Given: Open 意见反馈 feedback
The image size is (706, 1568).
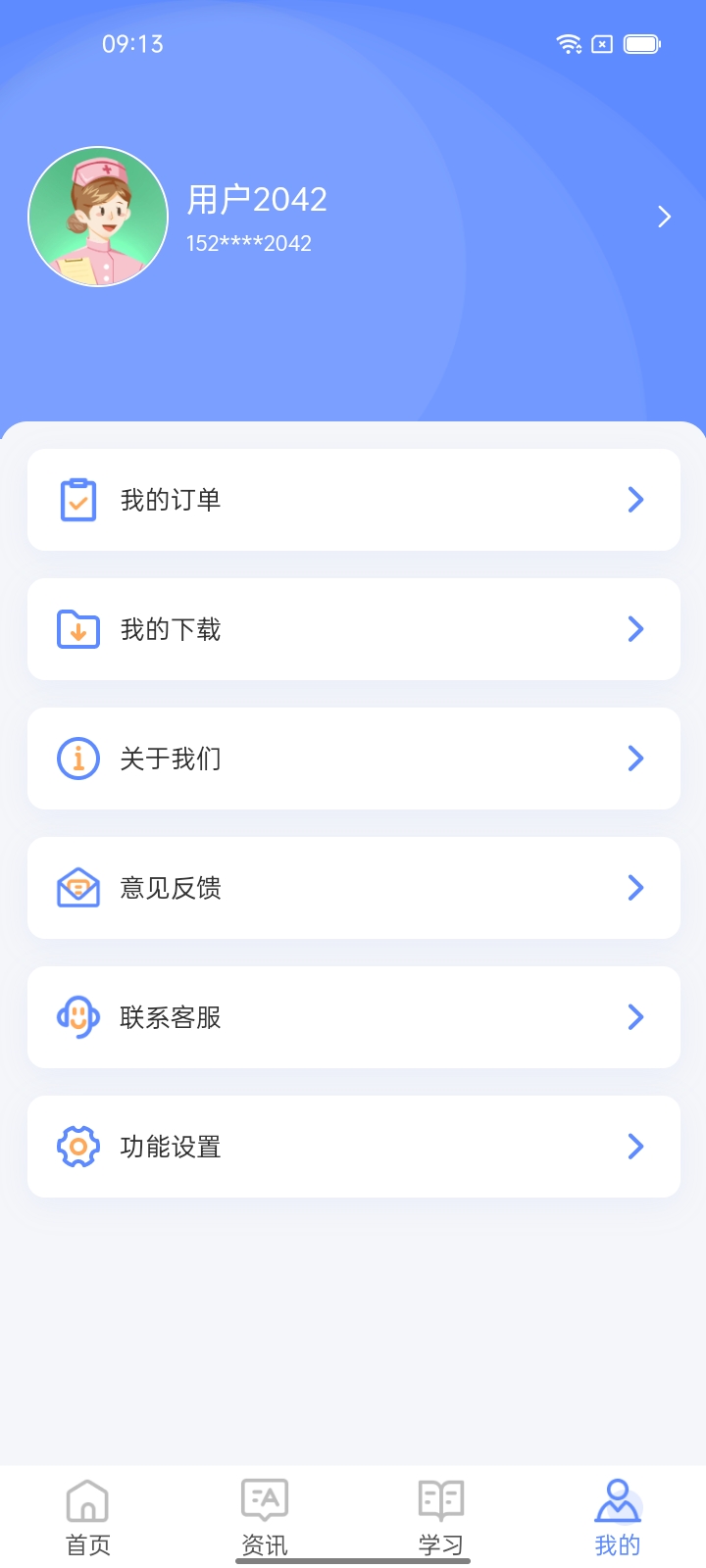Looking at the screenshot, I should [353, 888].
